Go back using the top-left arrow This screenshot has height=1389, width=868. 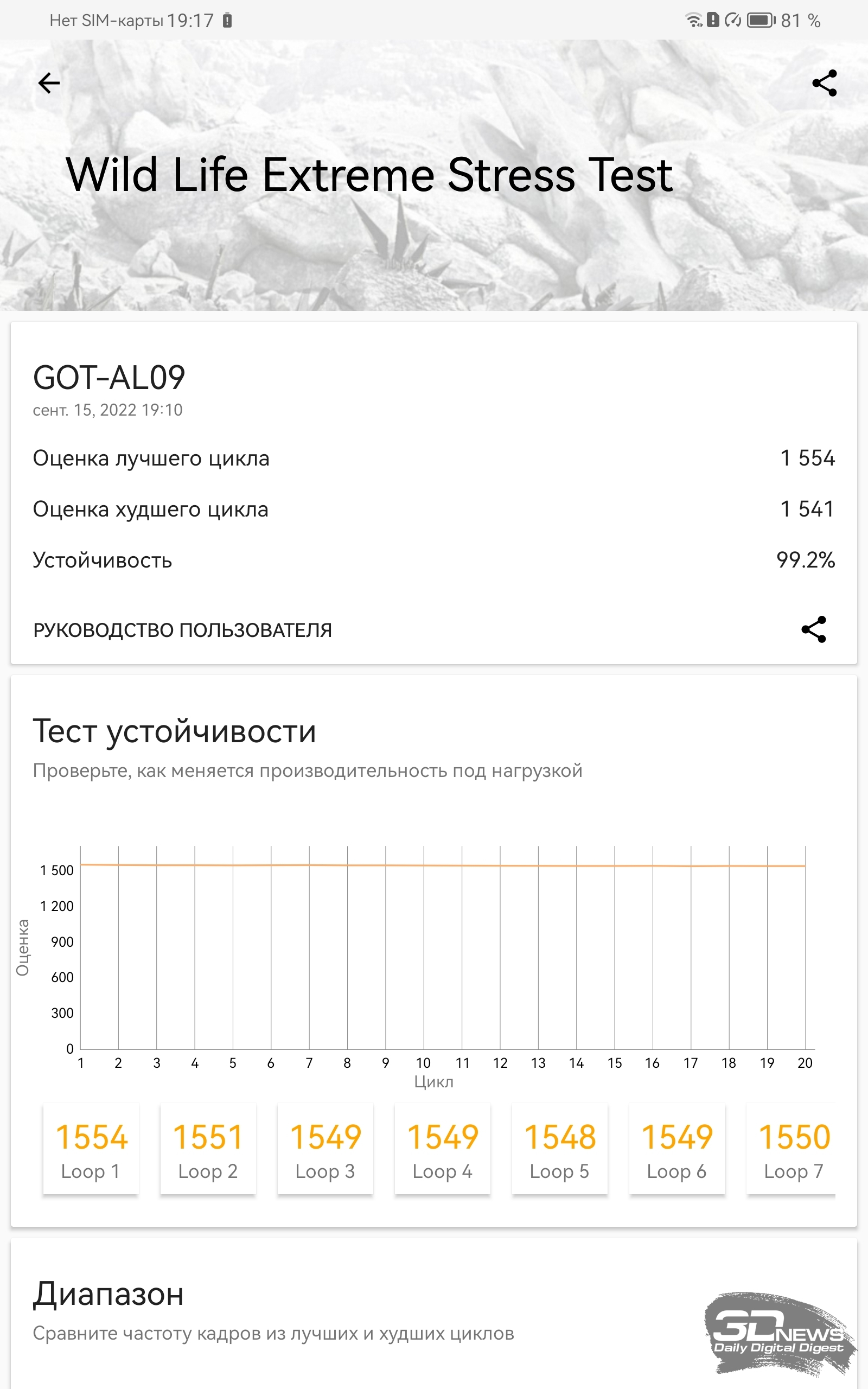click(x=49, y=83)
